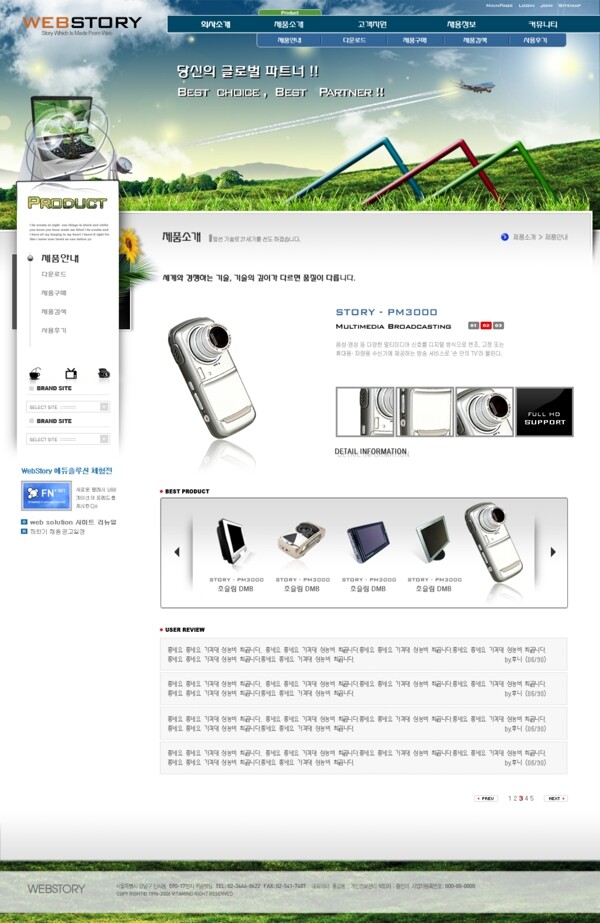Open 제품구매 in the sidebar menu
Image resolution: width=600 pixels, height=923 pixels.
54,293
